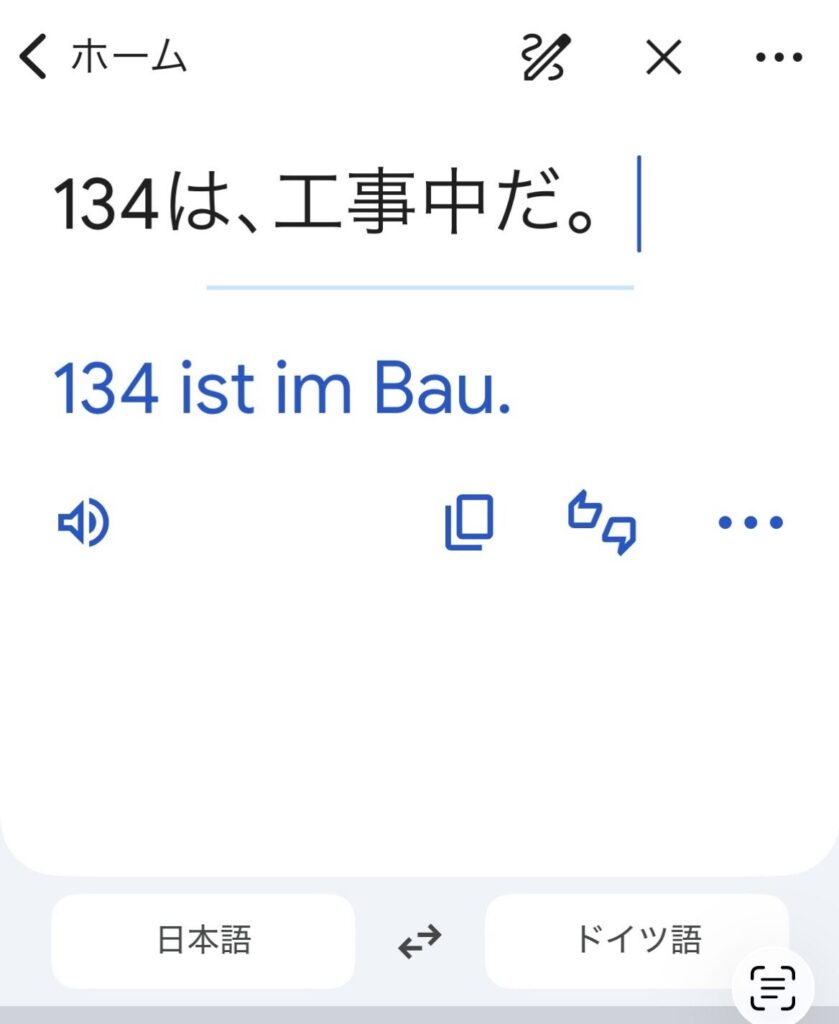839x1024 pixels.
Task: Change the source language 日本語
Action: pos(203,941)
